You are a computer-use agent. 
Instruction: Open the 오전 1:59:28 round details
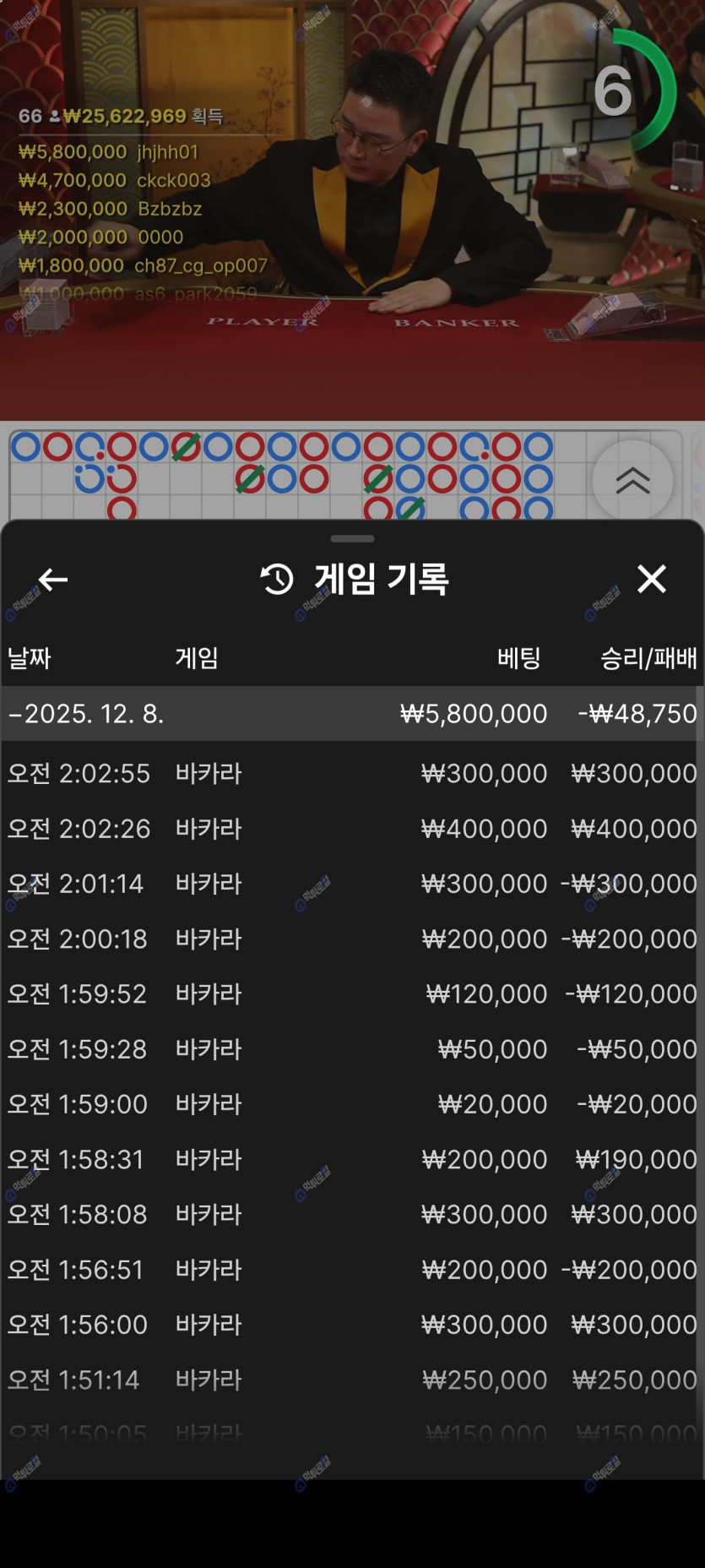[351, 1049]
